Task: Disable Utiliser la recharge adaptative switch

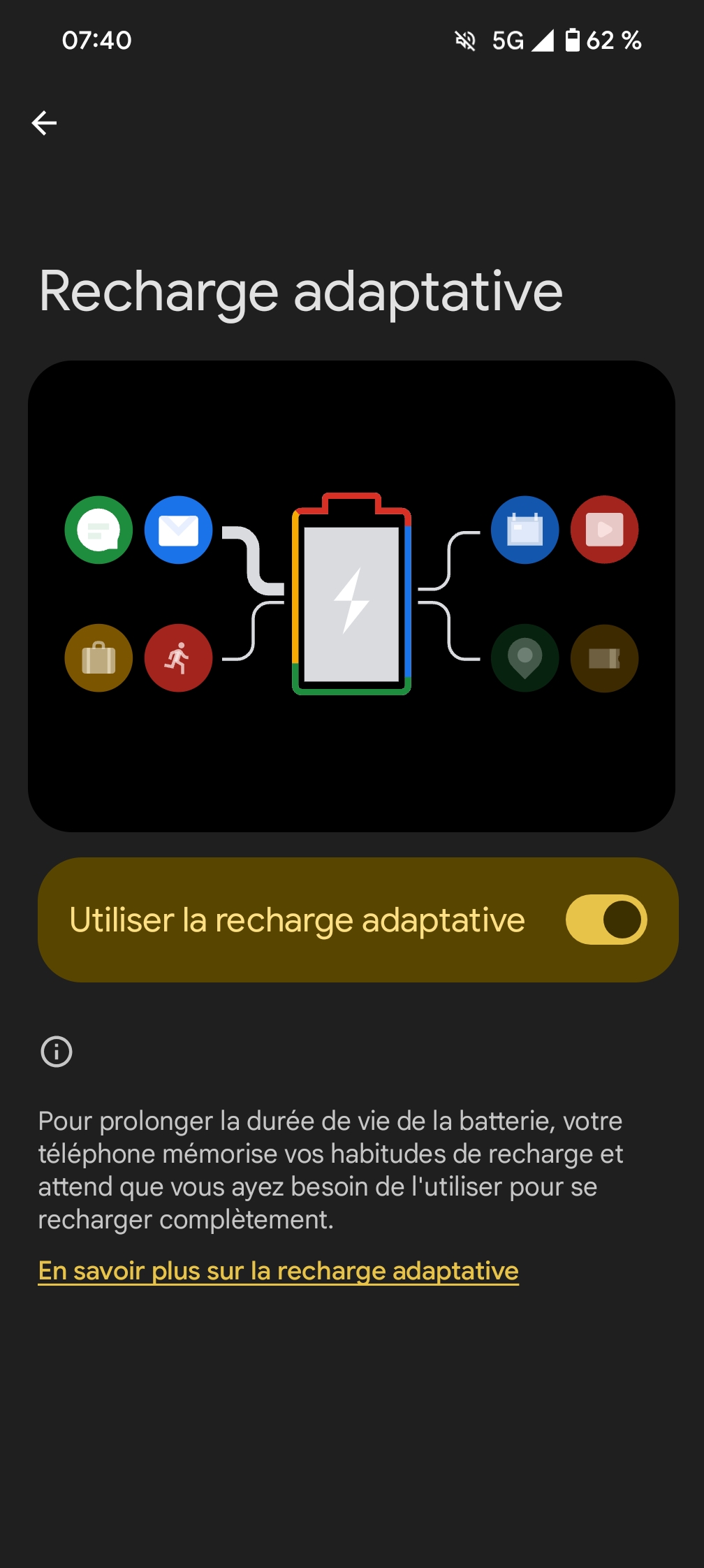Action: click(606, 920)
